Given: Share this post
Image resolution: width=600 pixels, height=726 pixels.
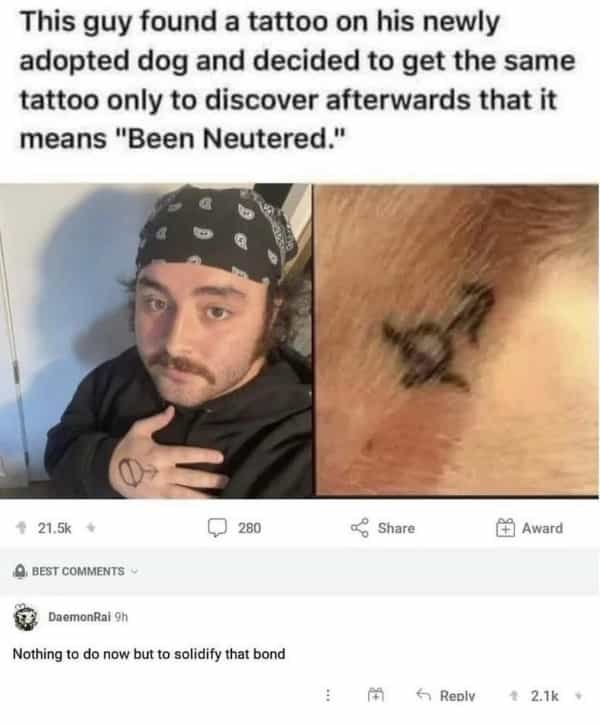Looking at the screenshot, I should [384, 528].
